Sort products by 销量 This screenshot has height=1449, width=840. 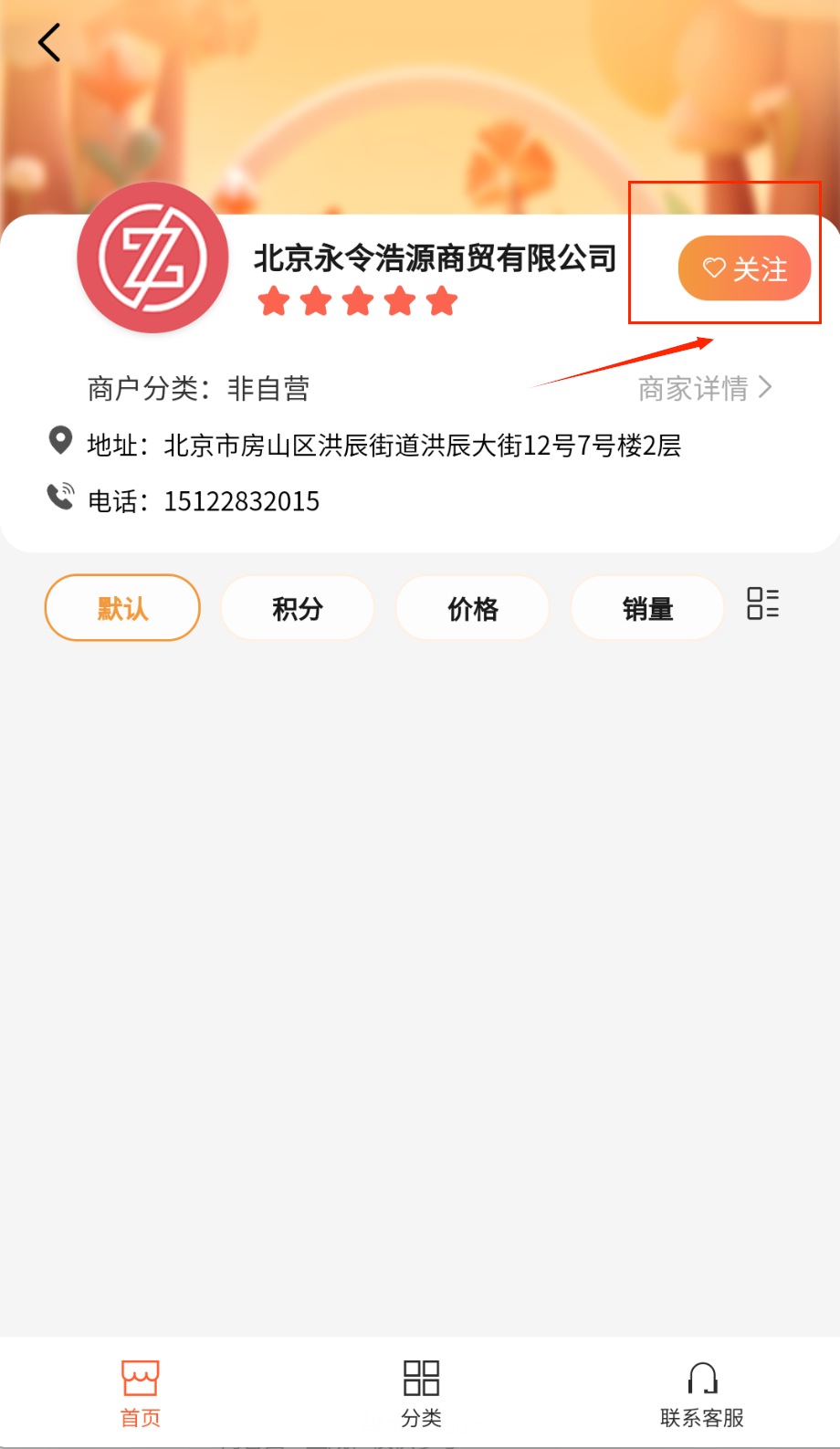tap(647, 608)
